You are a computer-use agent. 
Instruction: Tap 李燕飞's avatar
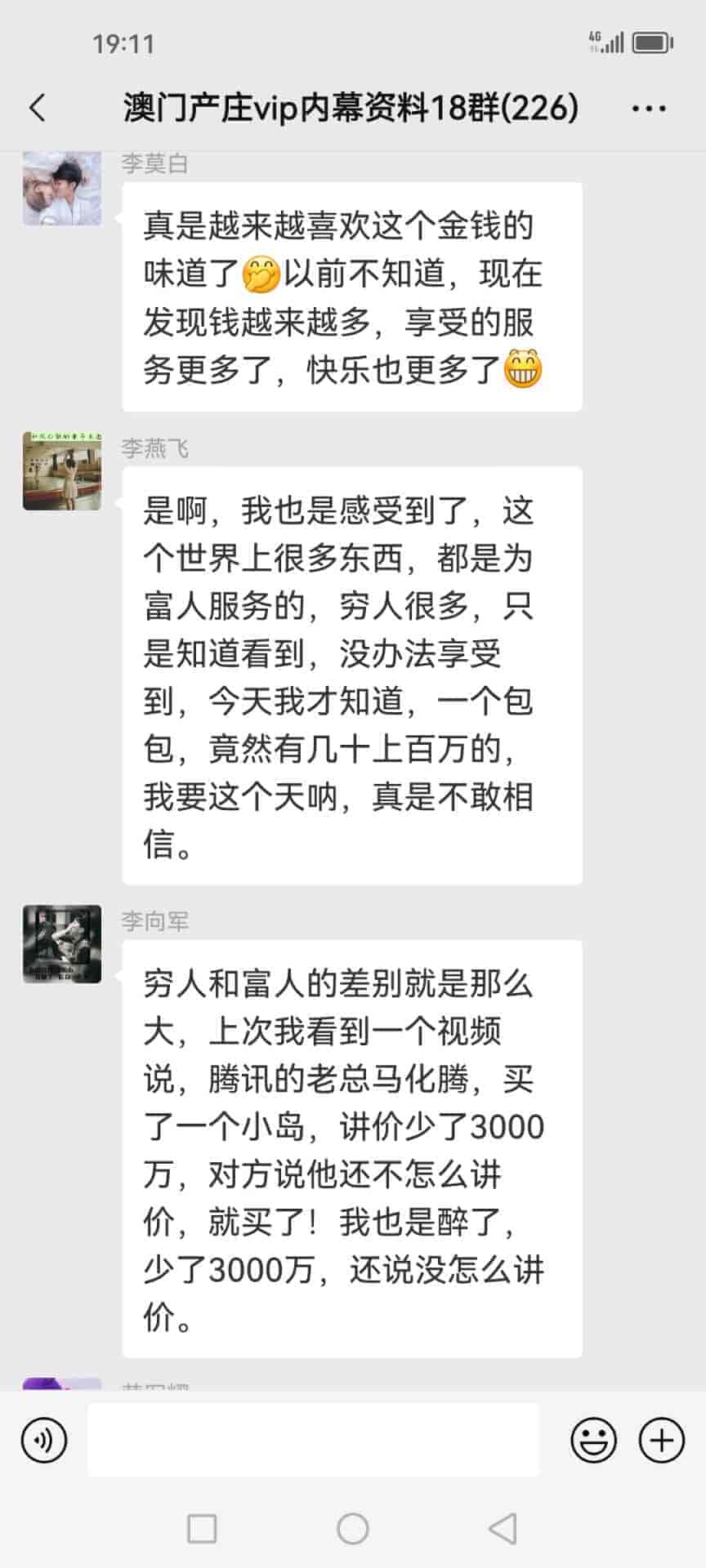62,471
